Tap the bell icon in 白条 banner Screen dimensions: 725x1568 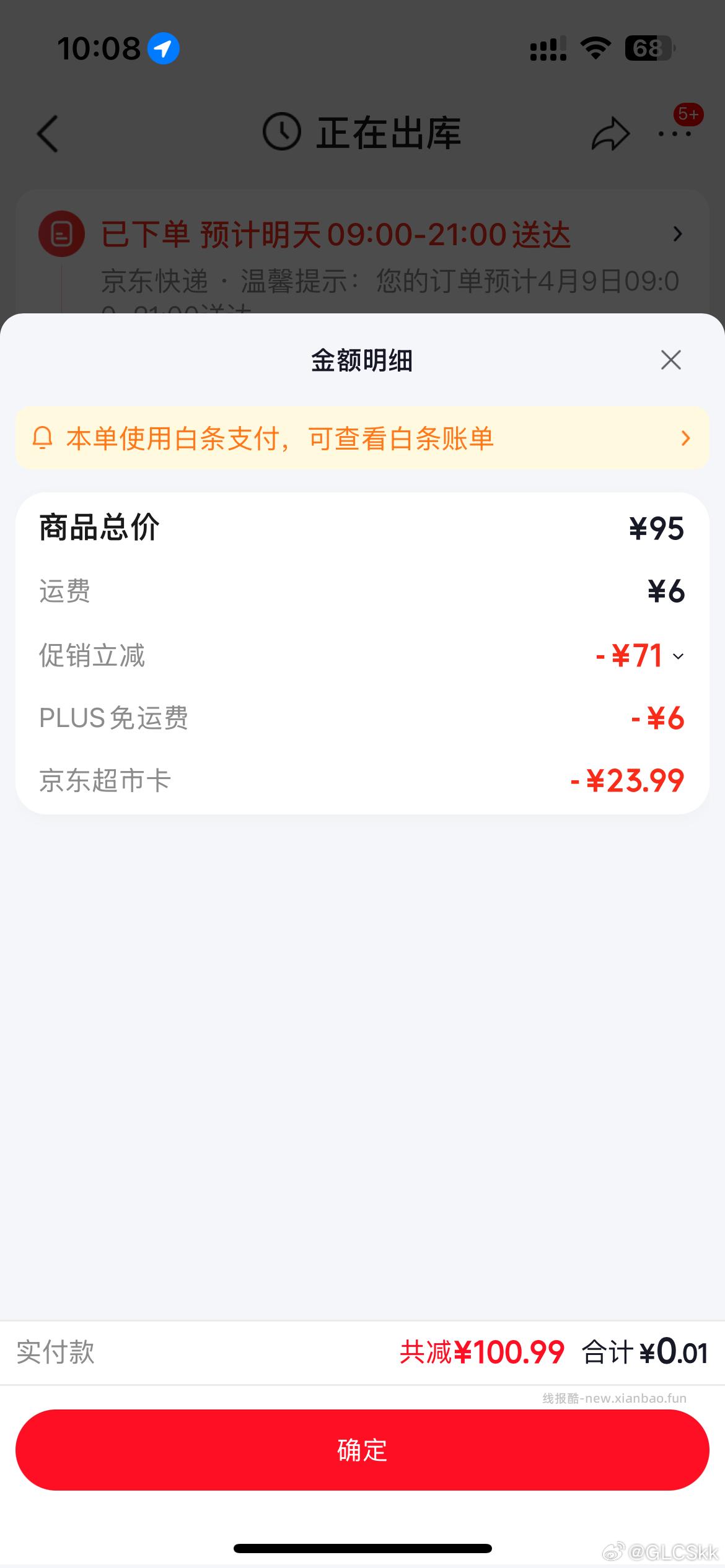tap(42, 438)
